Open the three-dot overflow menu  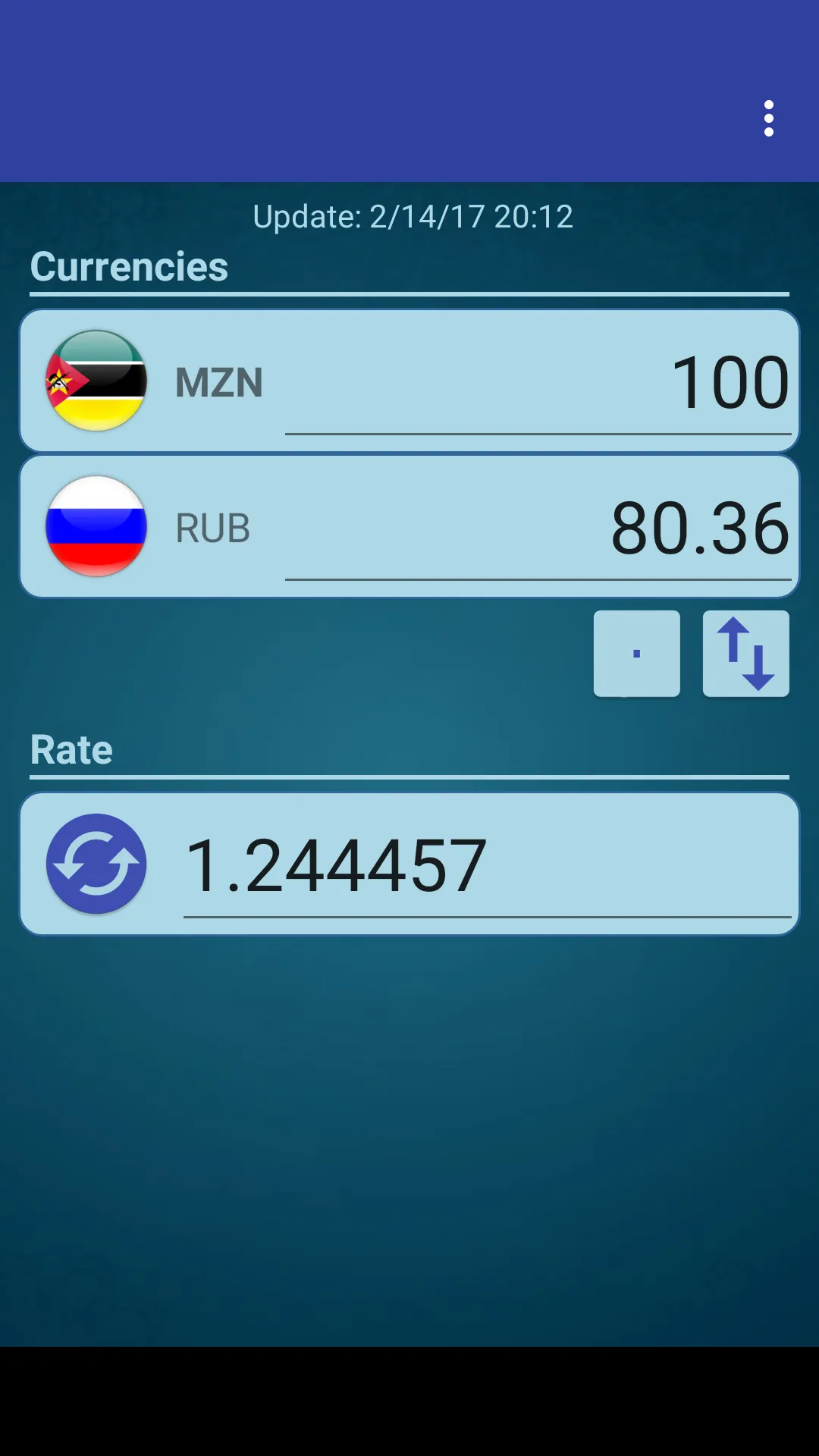coord(768,119)
